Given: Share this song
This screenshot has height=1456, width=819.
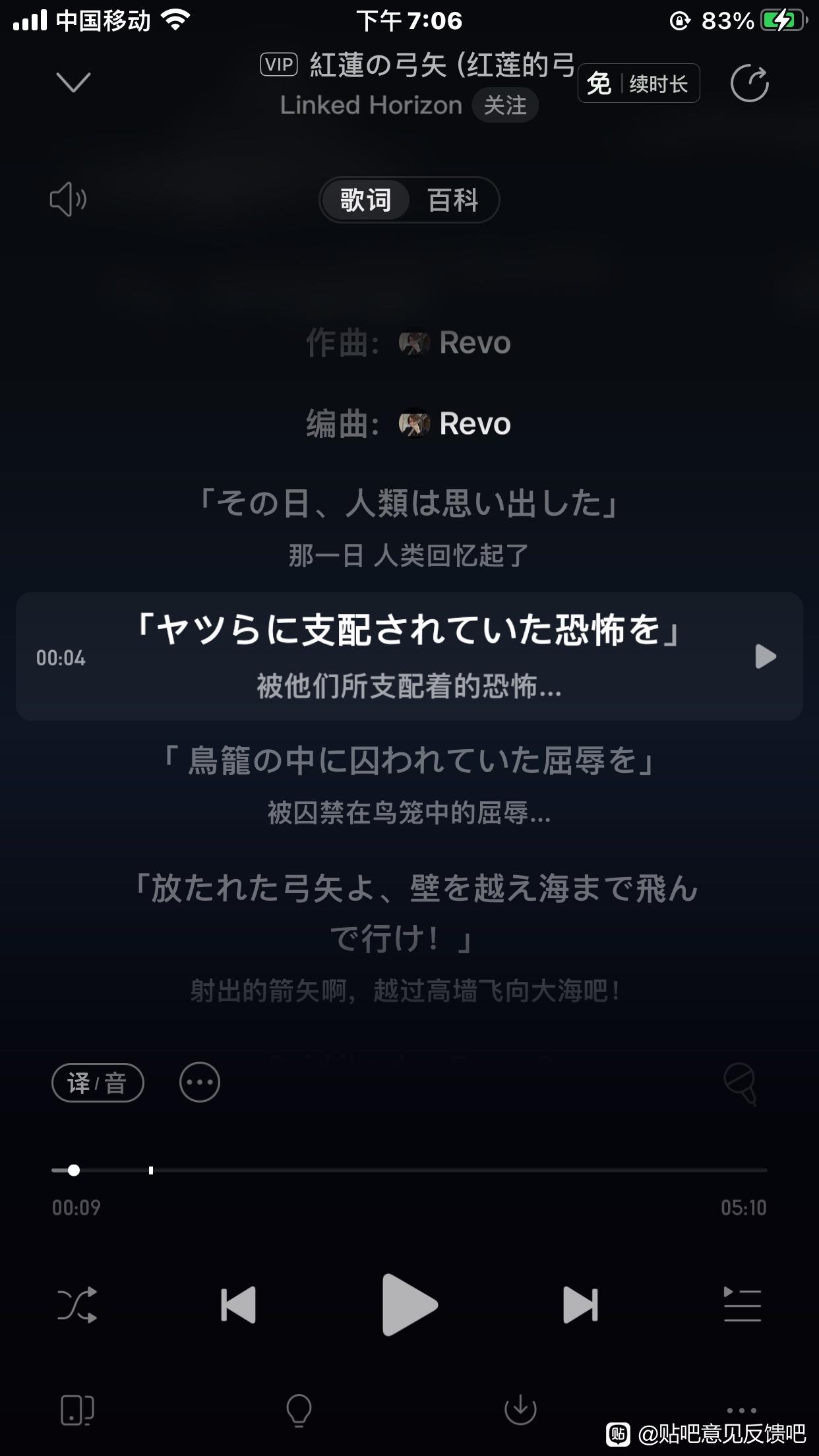Looking at the screenshot, I should point(749,84).
